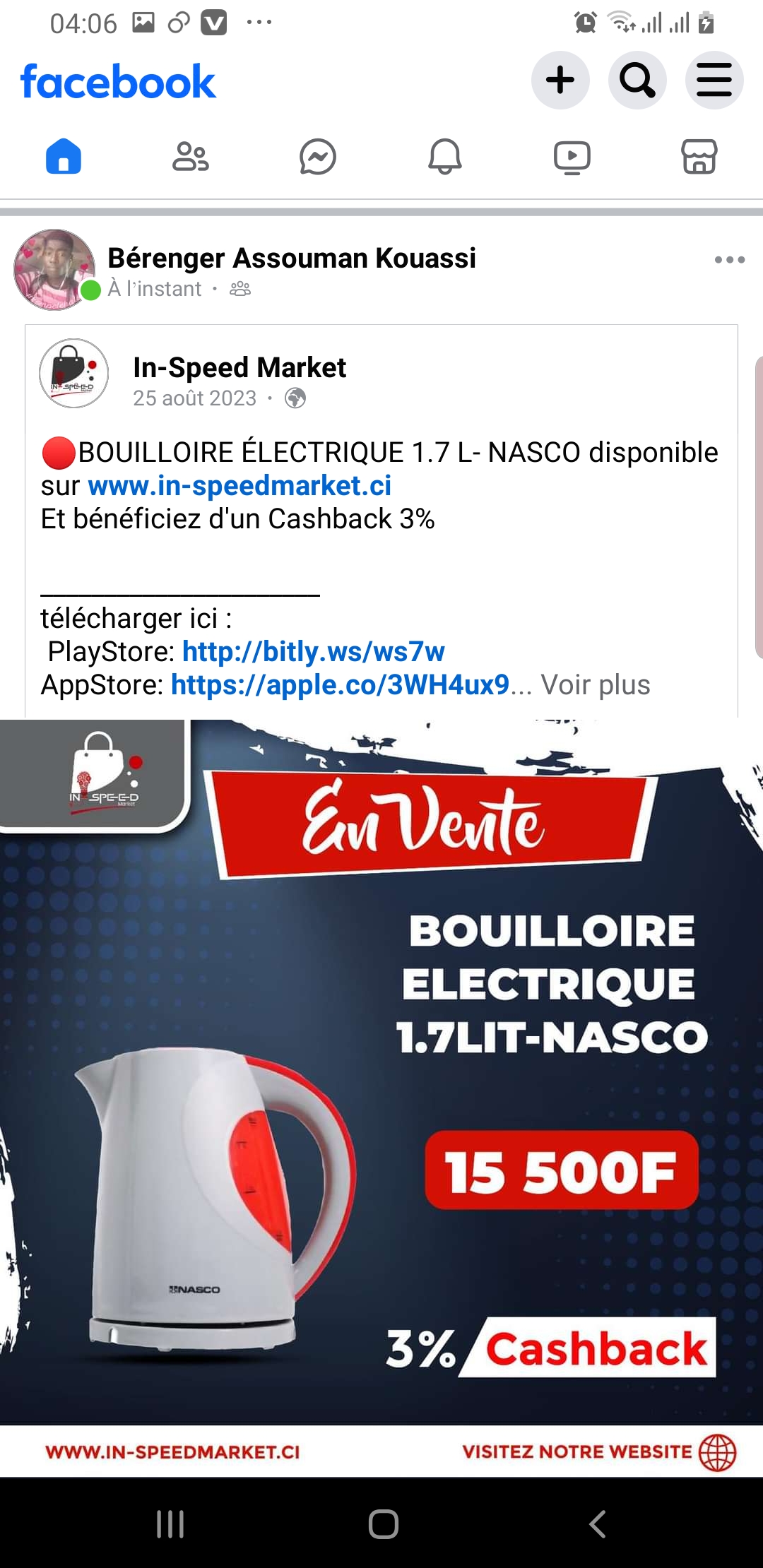
Task: Open the Marketplace tab
Action: point(699,156)
